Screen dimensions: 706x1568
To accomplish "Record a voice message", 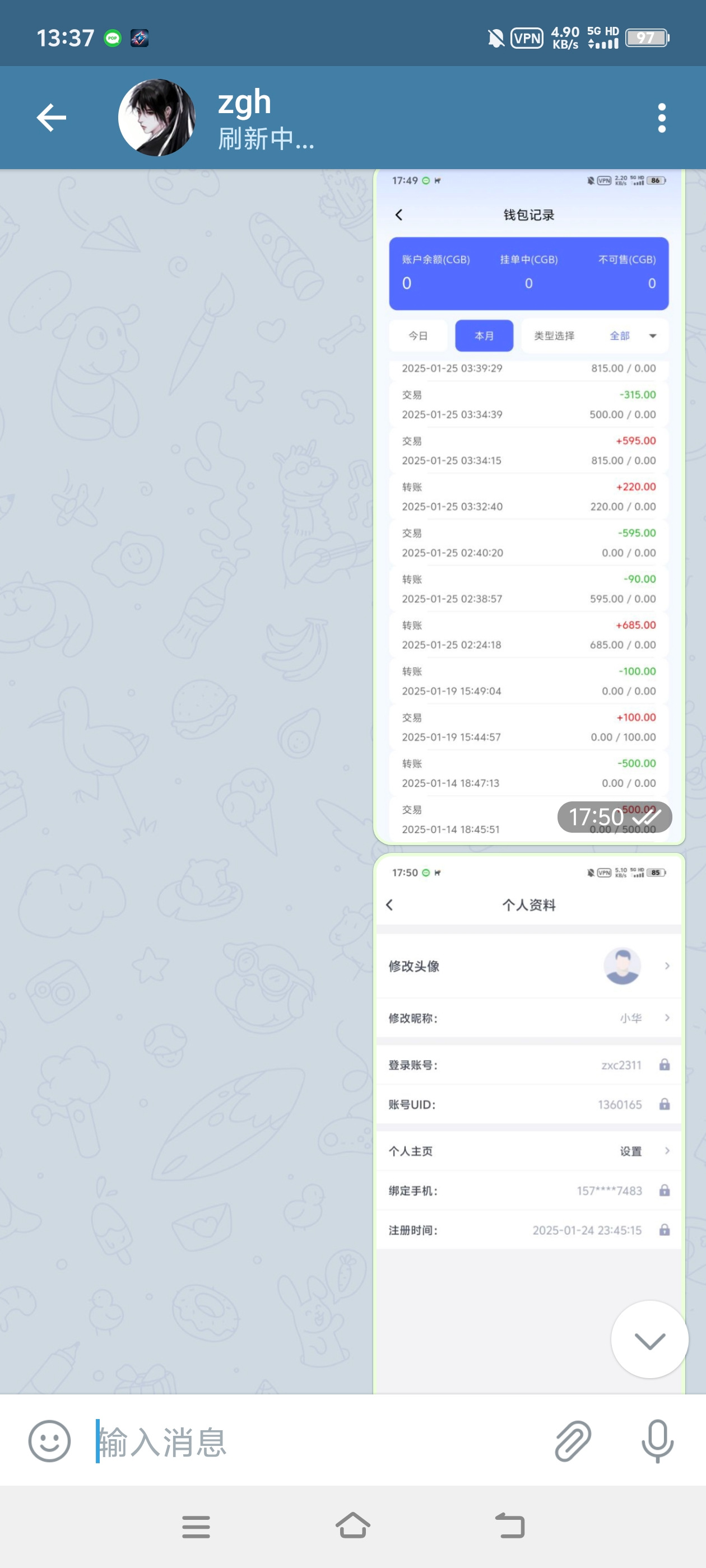I will [x=657, y=1441].
